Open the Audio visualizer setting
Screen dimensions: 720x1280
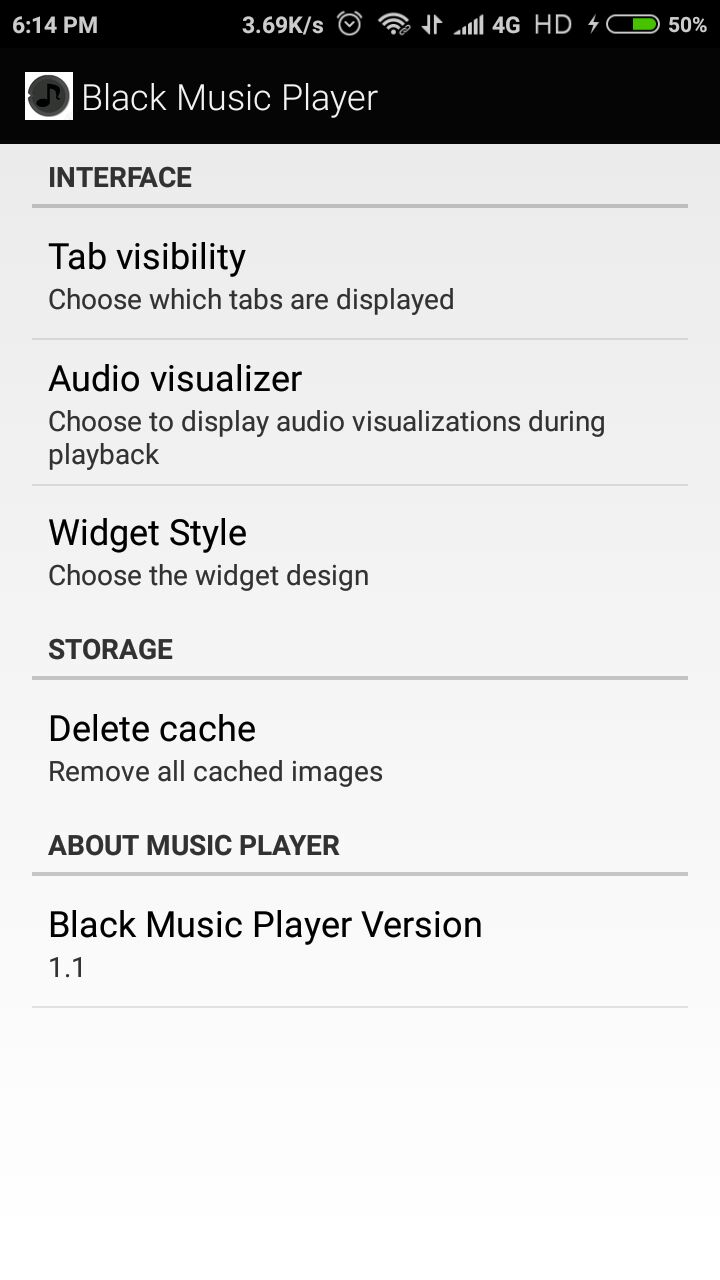point(360,412)
